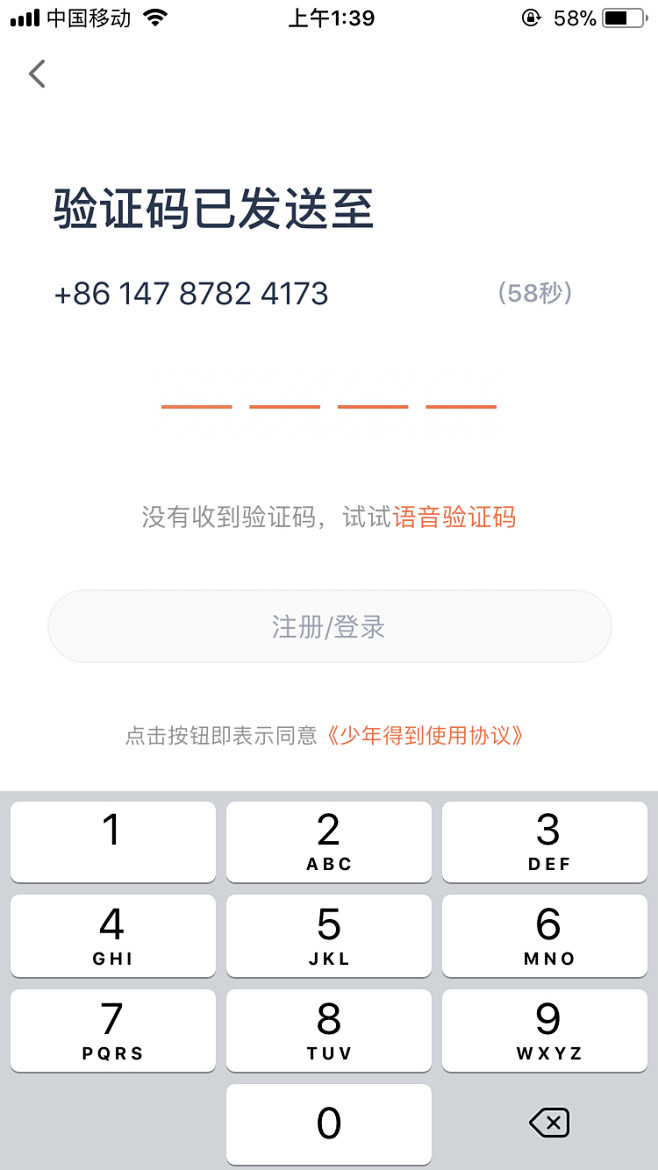
Task: Type digit 5 on the keypad
Action: [329, 936]
